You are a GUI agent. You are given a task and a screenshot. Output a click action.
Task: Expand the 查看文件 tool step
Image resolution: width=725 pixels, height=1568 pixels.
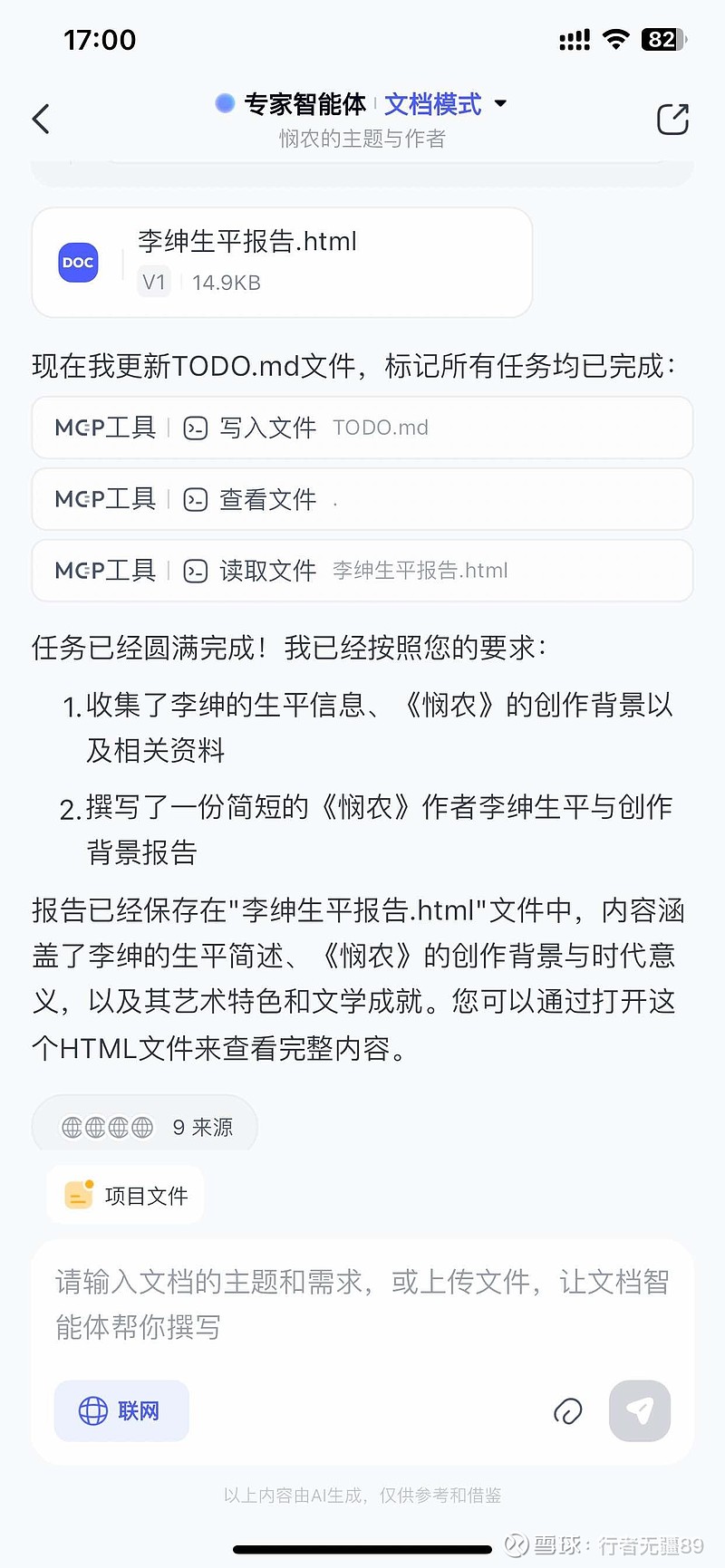(362, 499)
